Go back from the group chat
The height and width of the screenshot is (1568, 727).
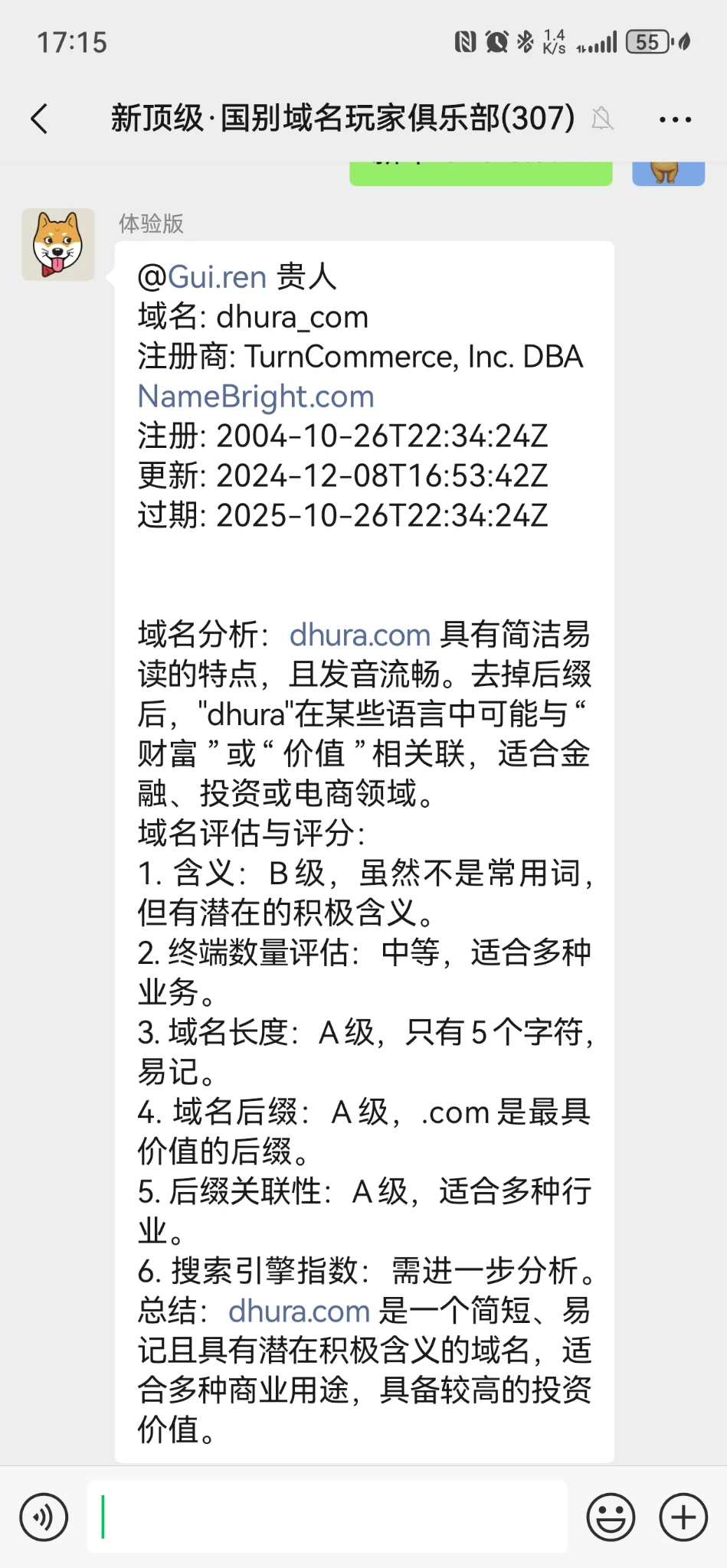click(40, 119)
